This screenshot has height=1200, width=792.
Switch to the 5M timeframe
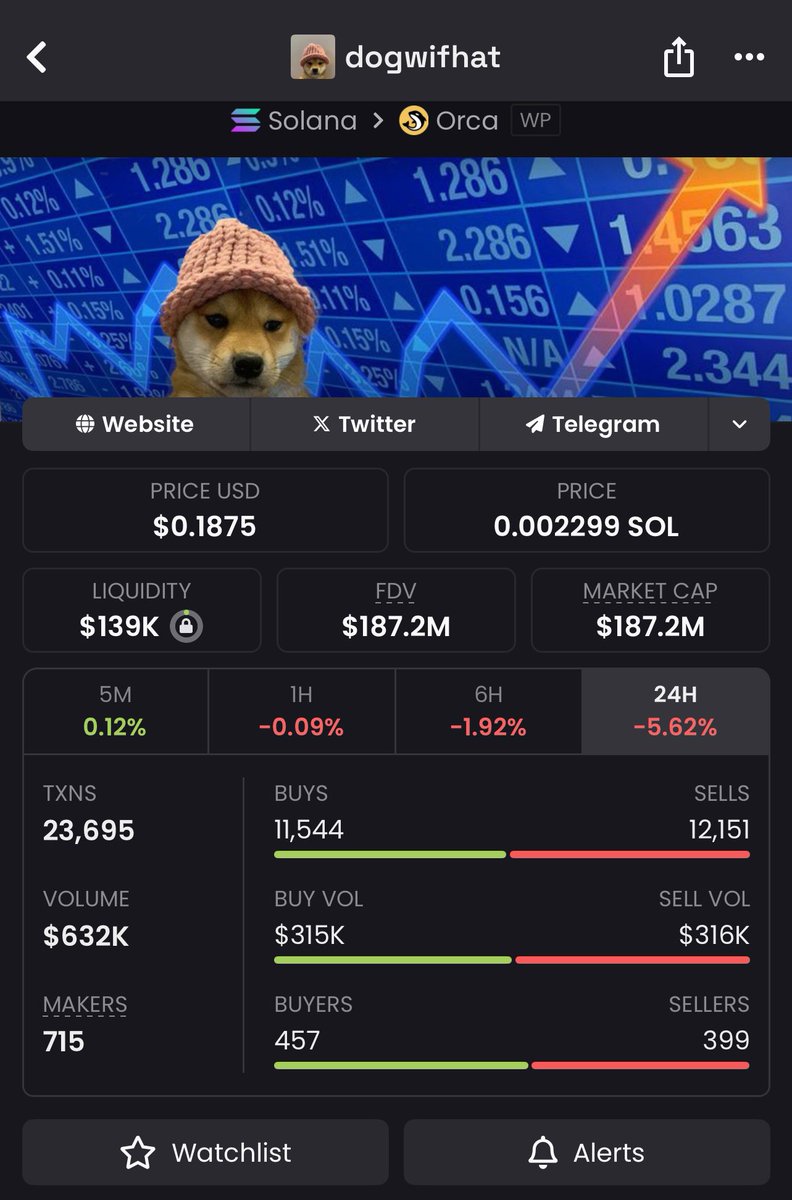[x=115, y=711]
